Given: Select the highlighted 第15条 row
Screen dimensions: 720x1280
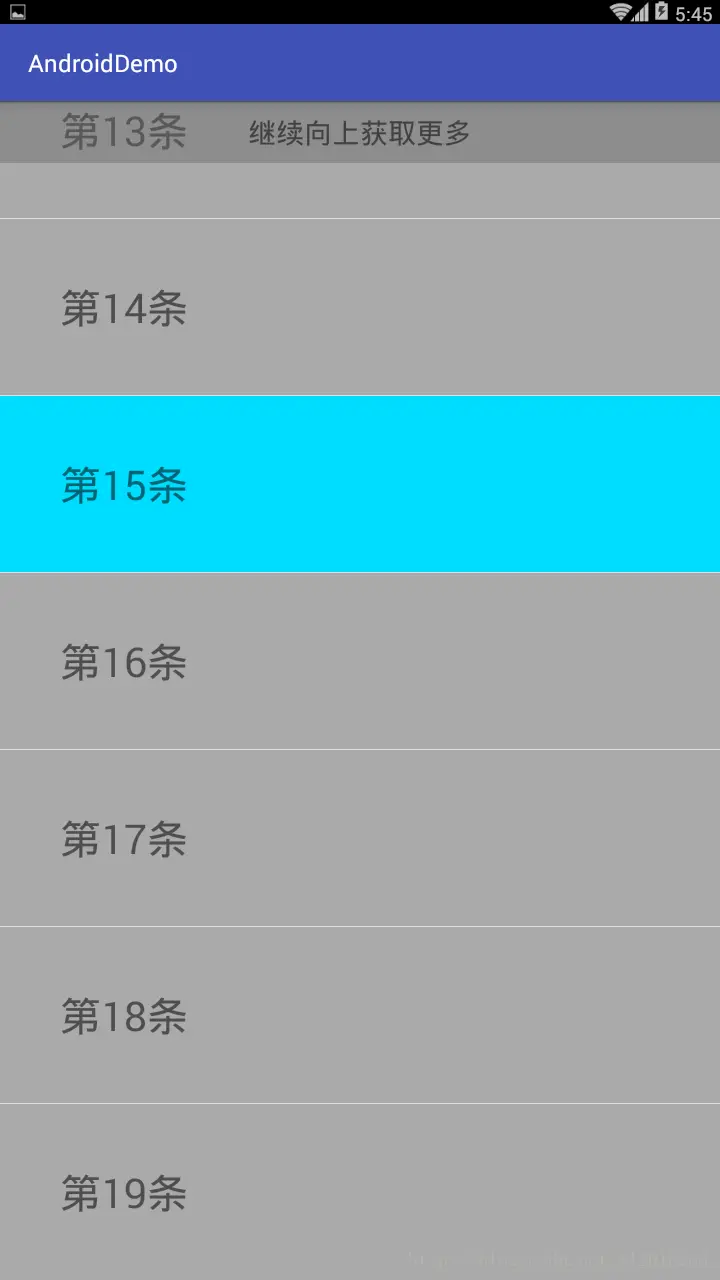Looking at the screenshot, I should [x=122, y=484].
